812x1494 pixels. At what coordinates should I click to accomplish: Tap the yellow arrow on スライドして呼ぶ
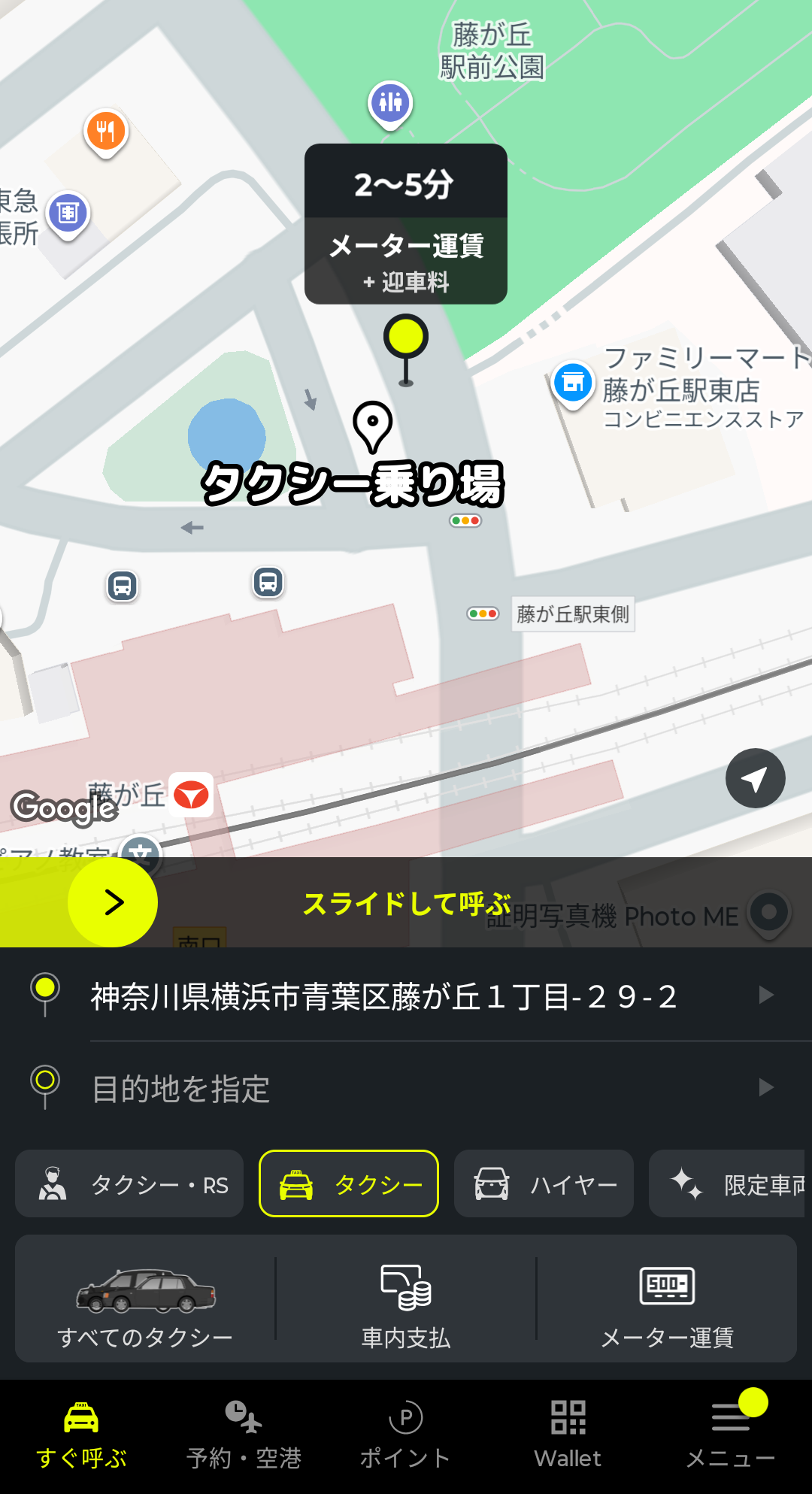click(113, 902)
